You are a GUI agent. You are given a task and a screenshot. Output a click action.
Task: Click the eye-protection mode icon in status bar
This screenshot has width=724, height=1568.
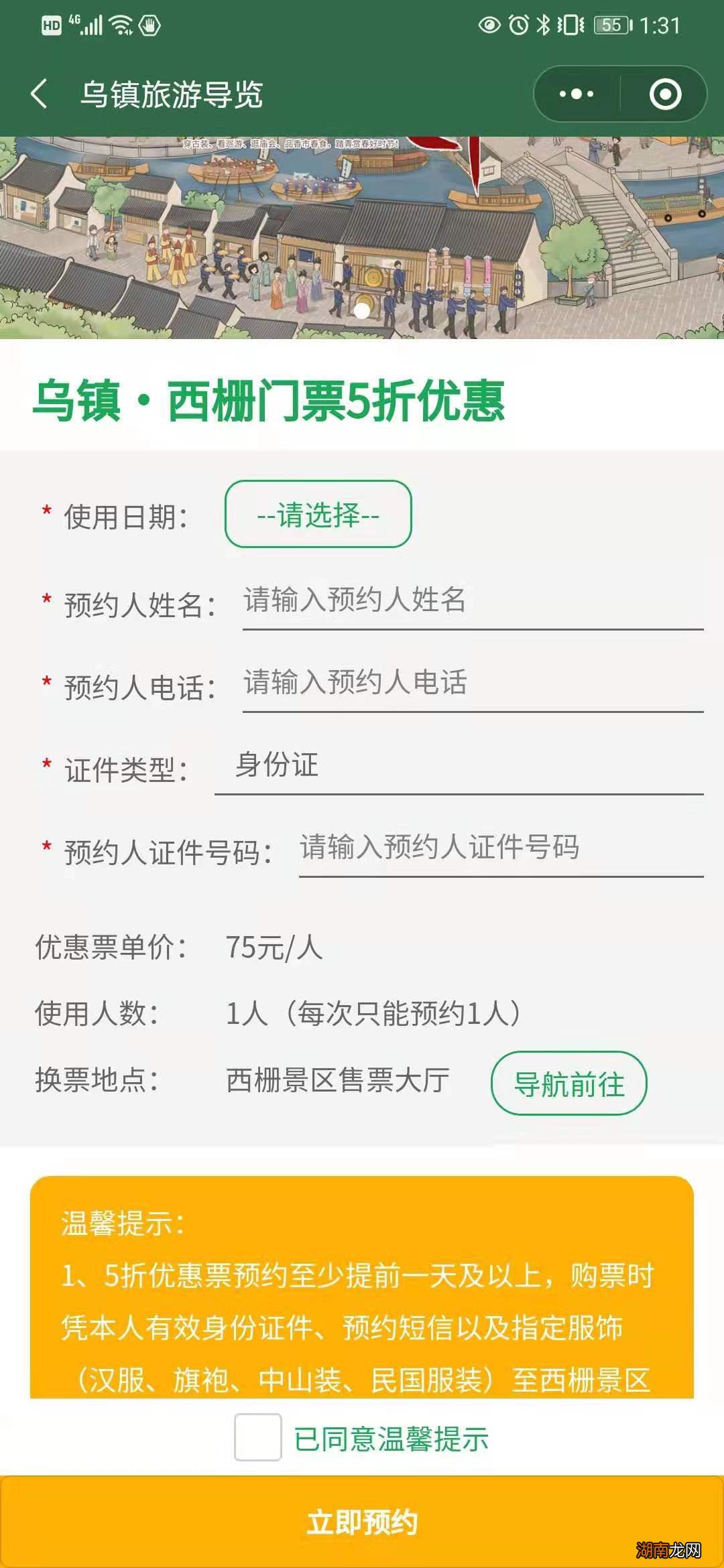(489, 24)
